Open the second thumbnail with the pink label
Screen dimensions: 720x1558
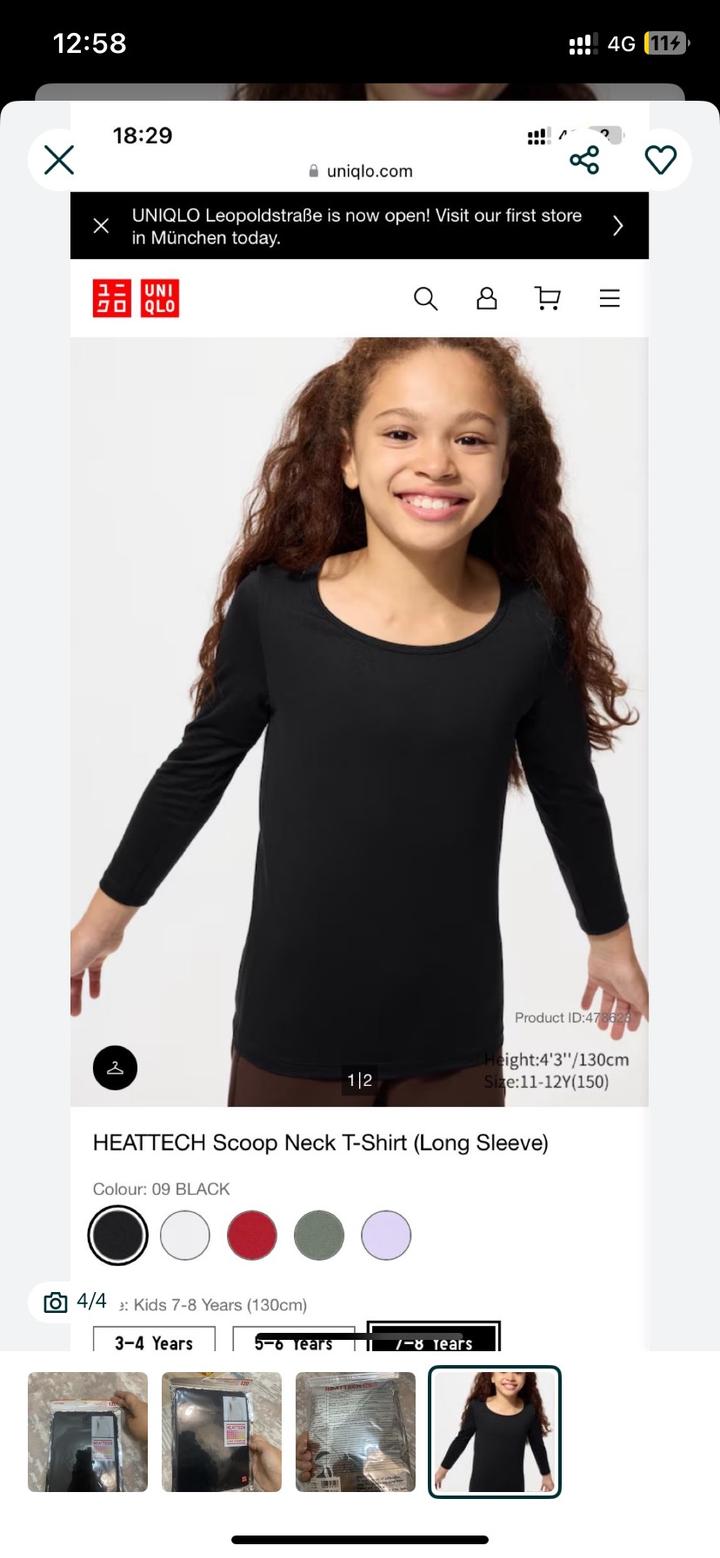pos(222,1432)
